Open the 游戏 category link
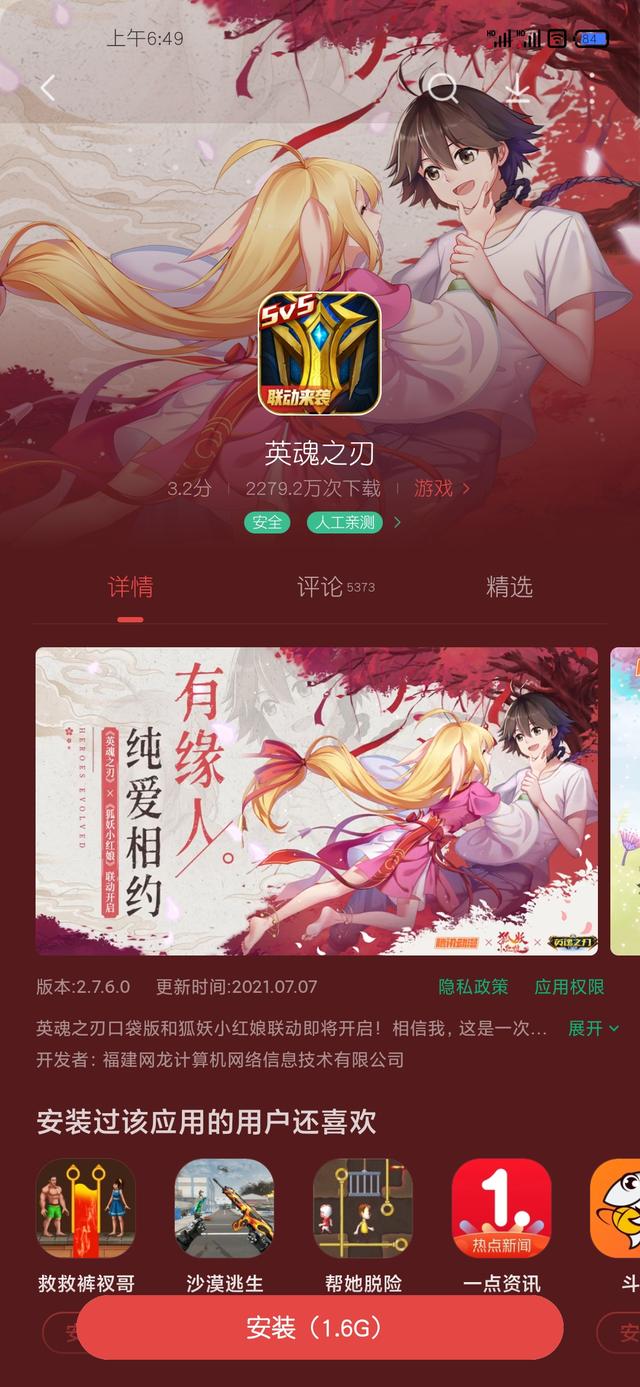Viewport: 640px width, 1387px height. (x=441, y=488)
